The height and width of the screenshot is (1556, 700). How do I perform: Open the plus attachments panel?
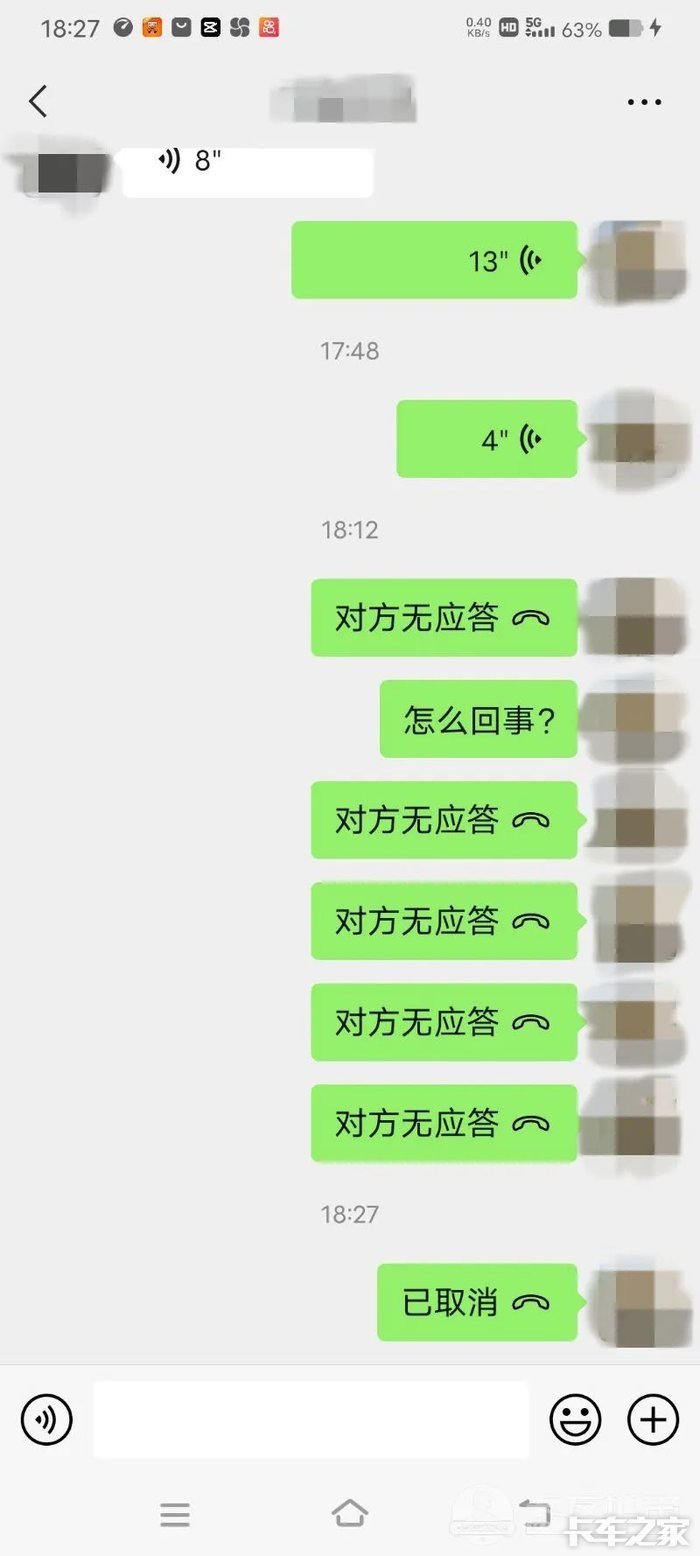click(x=652, y=1419)
